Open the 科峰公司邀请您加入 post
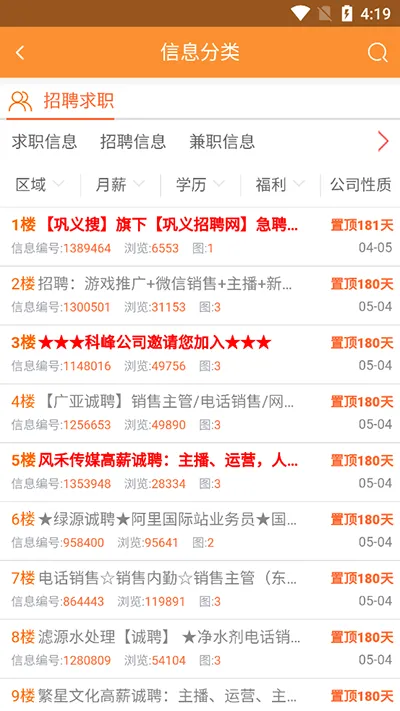Viewport: 400px width, 711px height. (200, 354)
